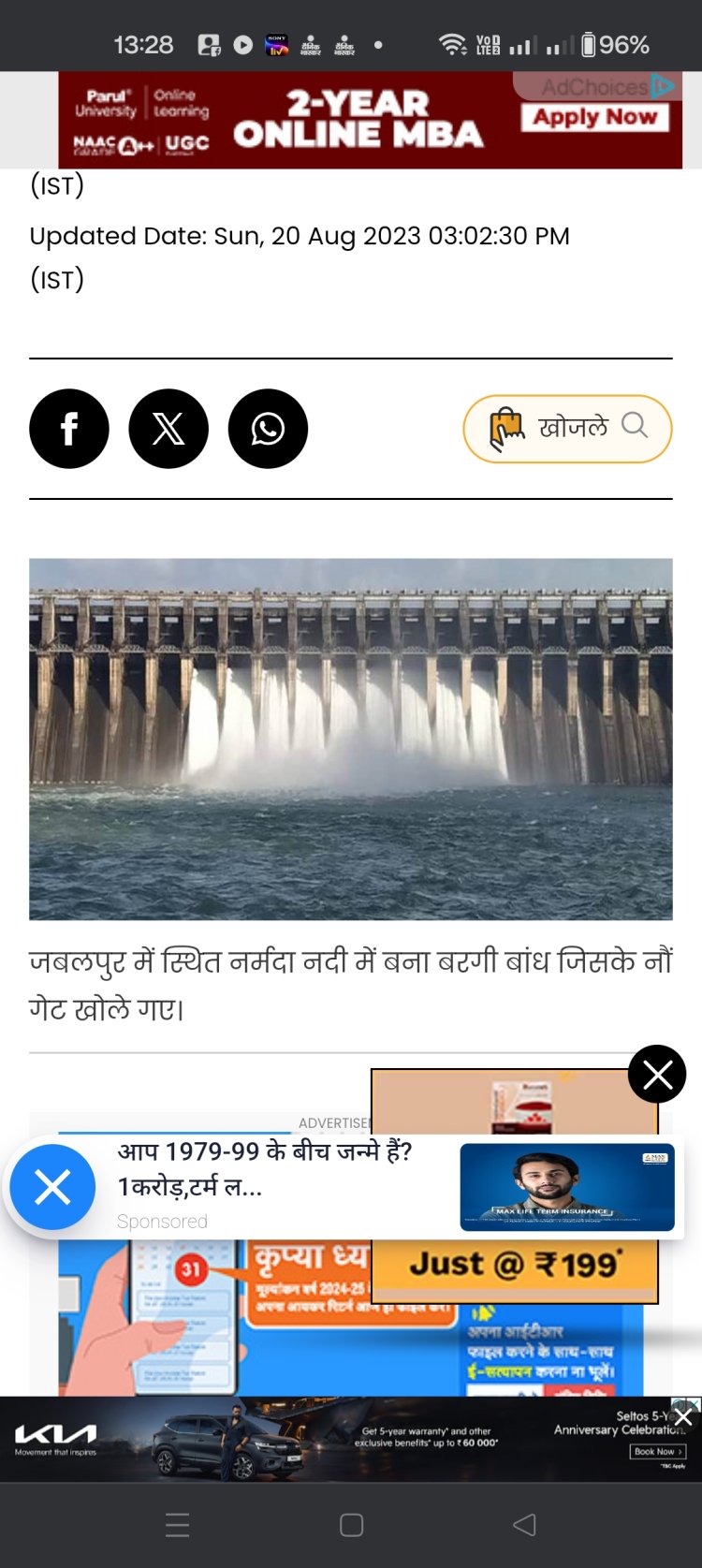Book Now on the Kia Seltos banner
The width and height of the screenshot is (702, 1568).
(658, 1451)
